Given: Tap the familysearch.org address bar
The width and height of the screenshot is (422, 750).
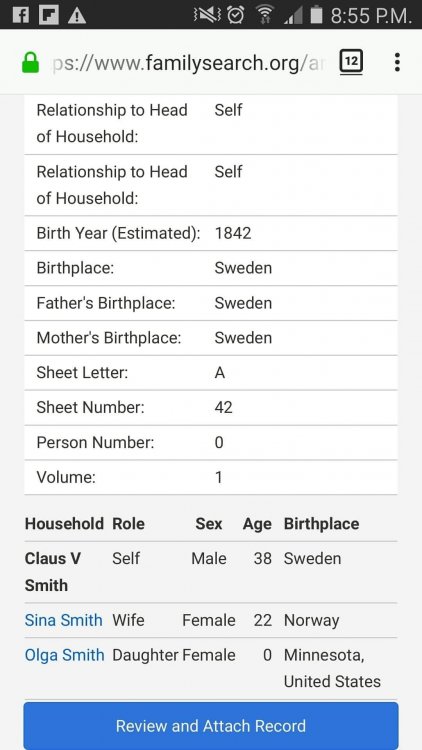Looking at the screenshot, I should [187, 63].
